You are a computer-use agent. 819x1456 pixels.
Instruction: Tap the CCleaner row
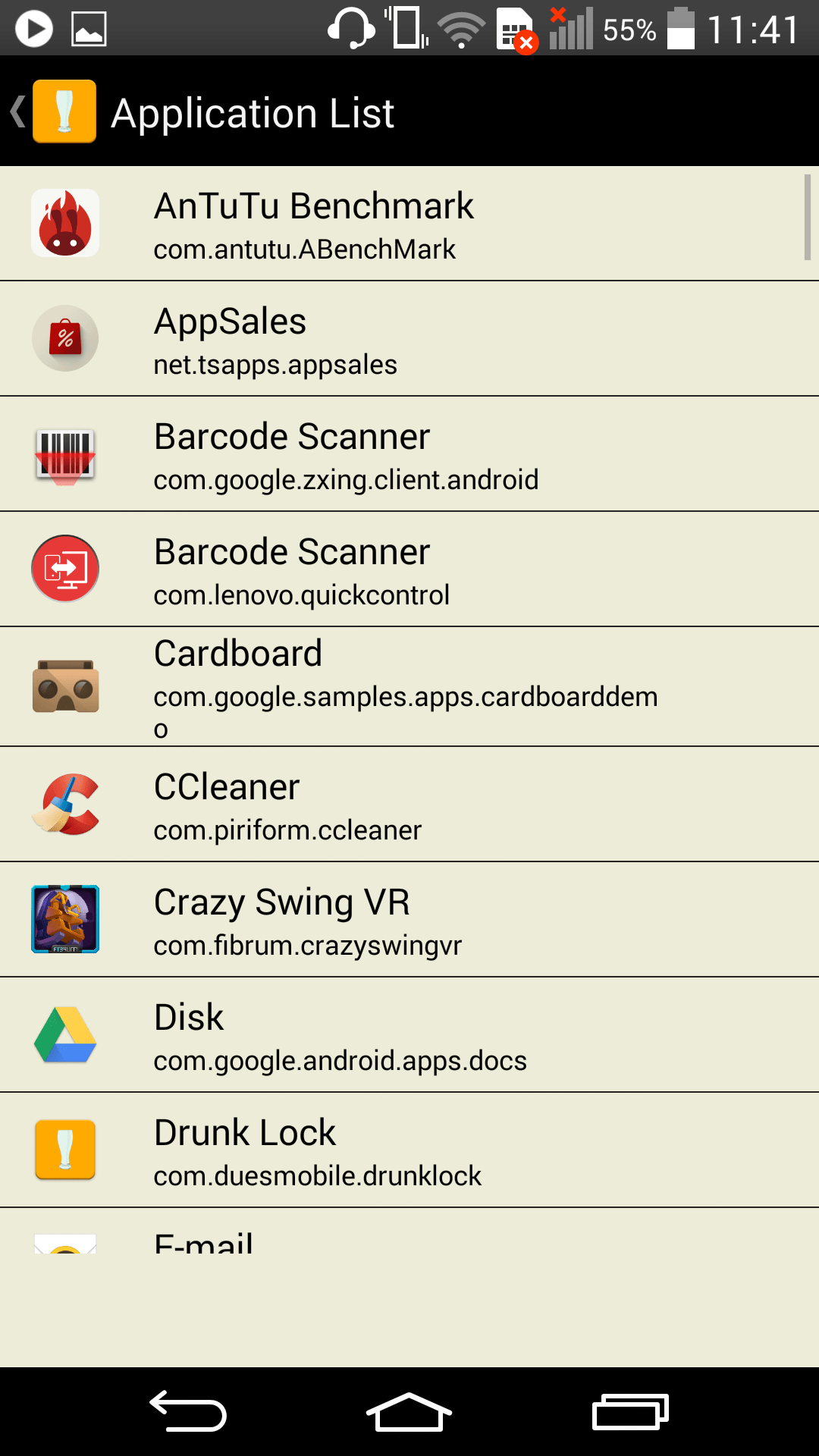409,805
